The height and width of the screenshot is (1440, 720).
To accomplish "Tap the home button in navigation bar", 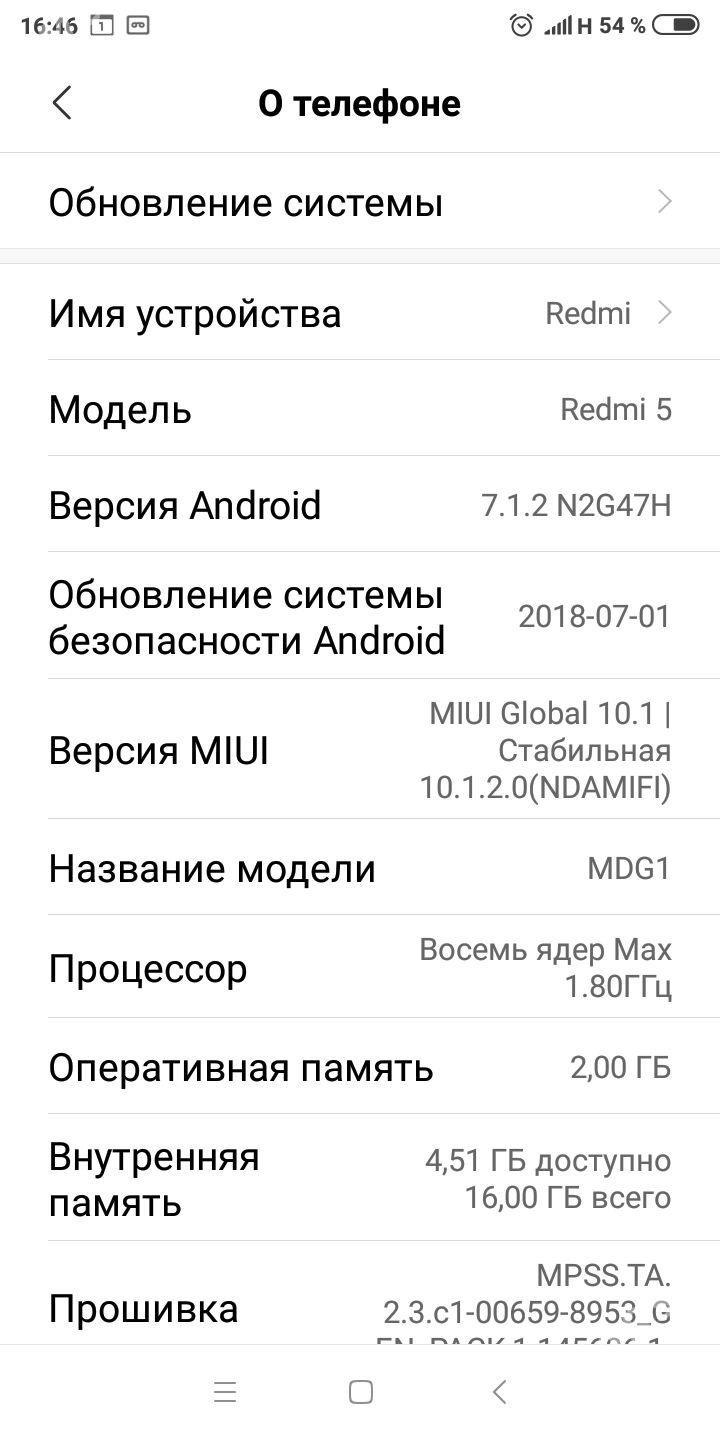I will (x=361, y=1392).
